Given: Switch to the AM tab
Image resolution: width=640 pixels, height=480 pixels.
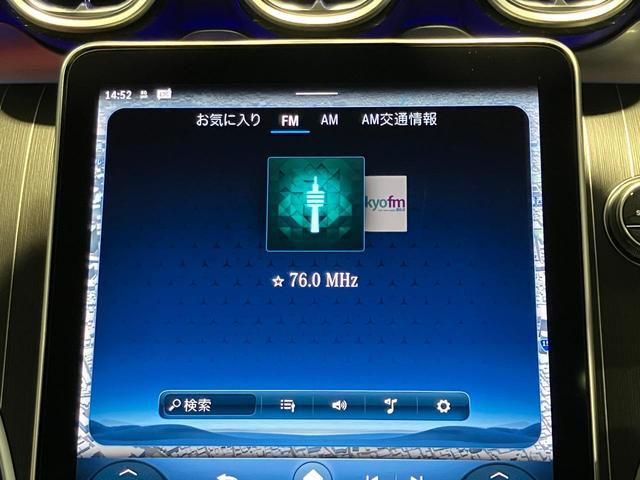Looking at the screenshot, I should pos(329,120).
